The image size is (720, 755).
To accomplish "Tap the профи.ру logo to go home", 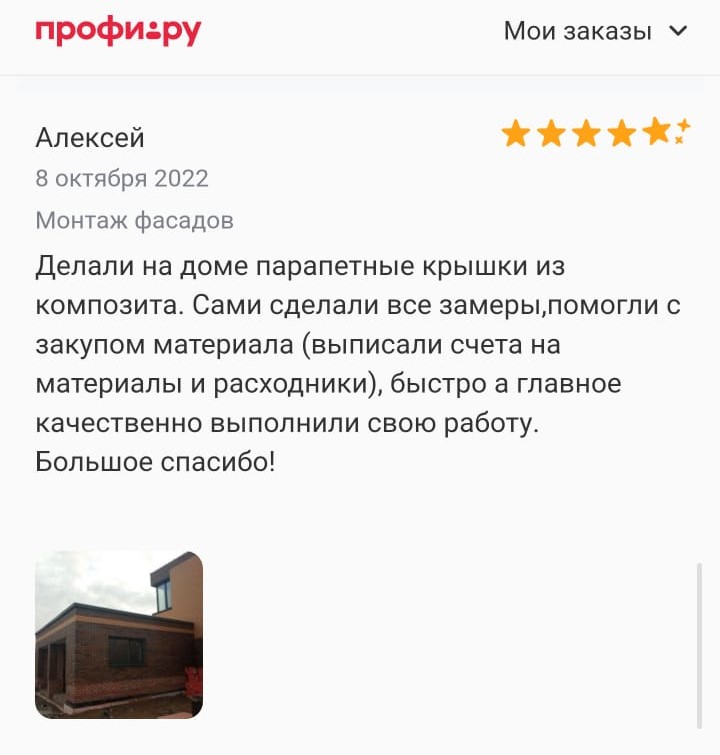I will tap(118, 31).
